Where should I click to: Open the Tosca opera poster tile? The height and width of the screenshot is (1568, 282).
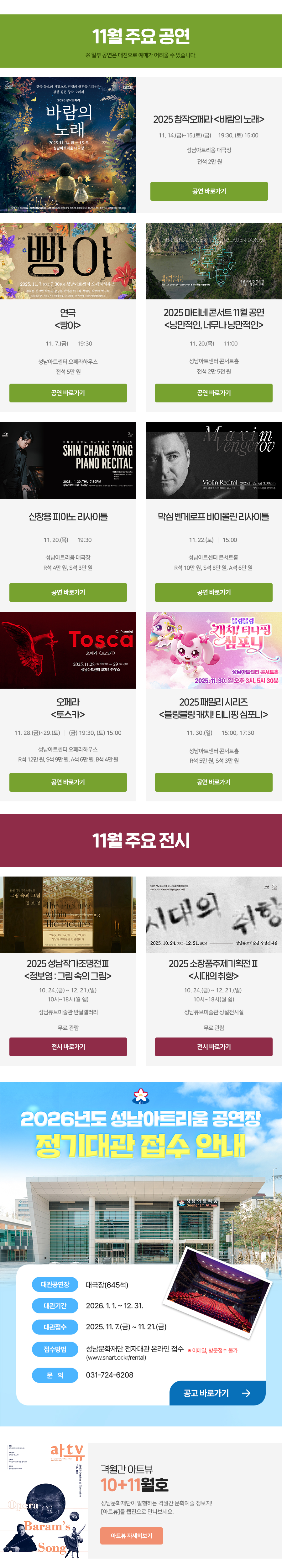coord(68,650)
